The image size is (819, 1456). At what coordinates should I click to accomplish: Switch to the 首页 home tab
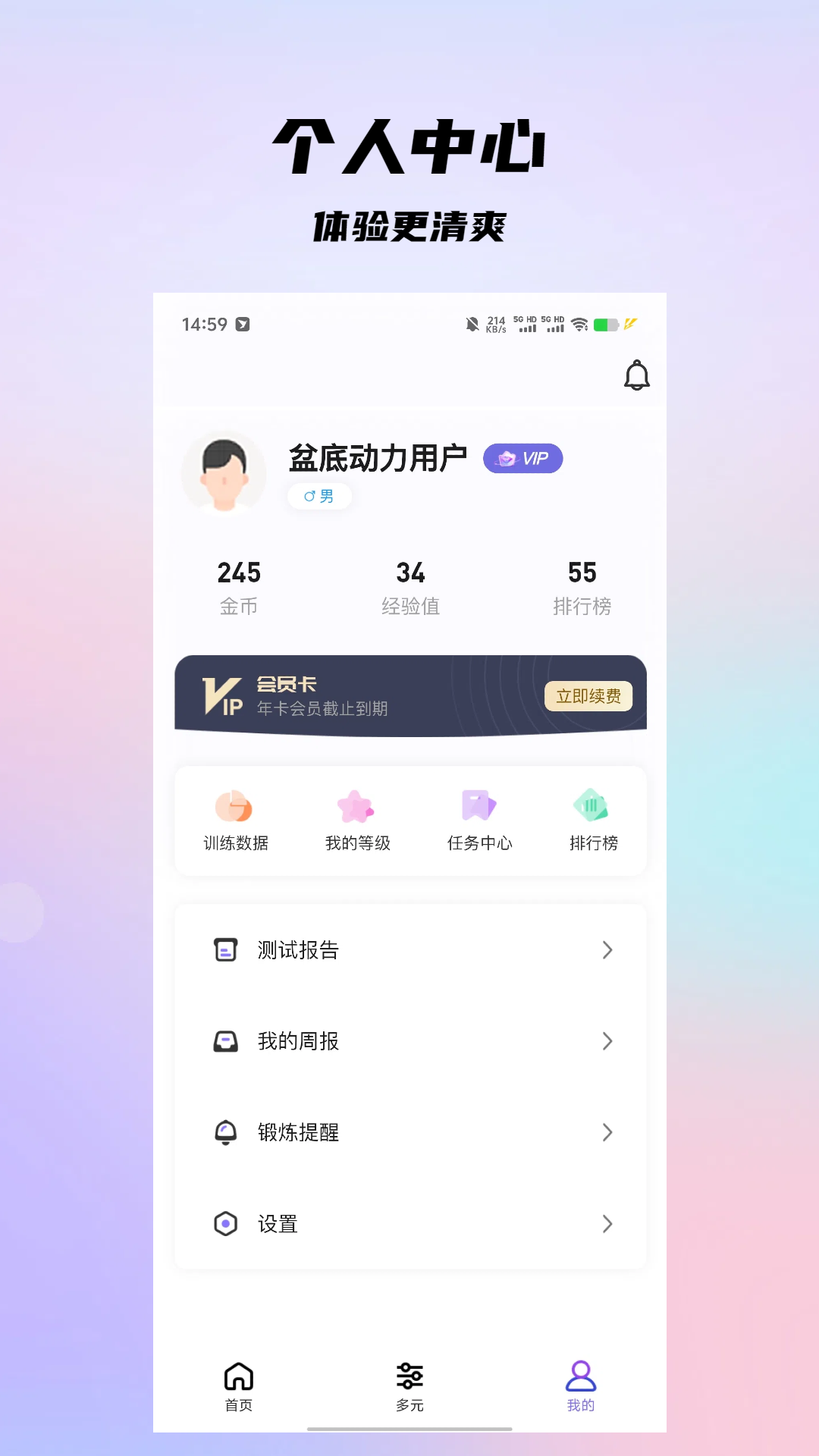coord(238,1385)
